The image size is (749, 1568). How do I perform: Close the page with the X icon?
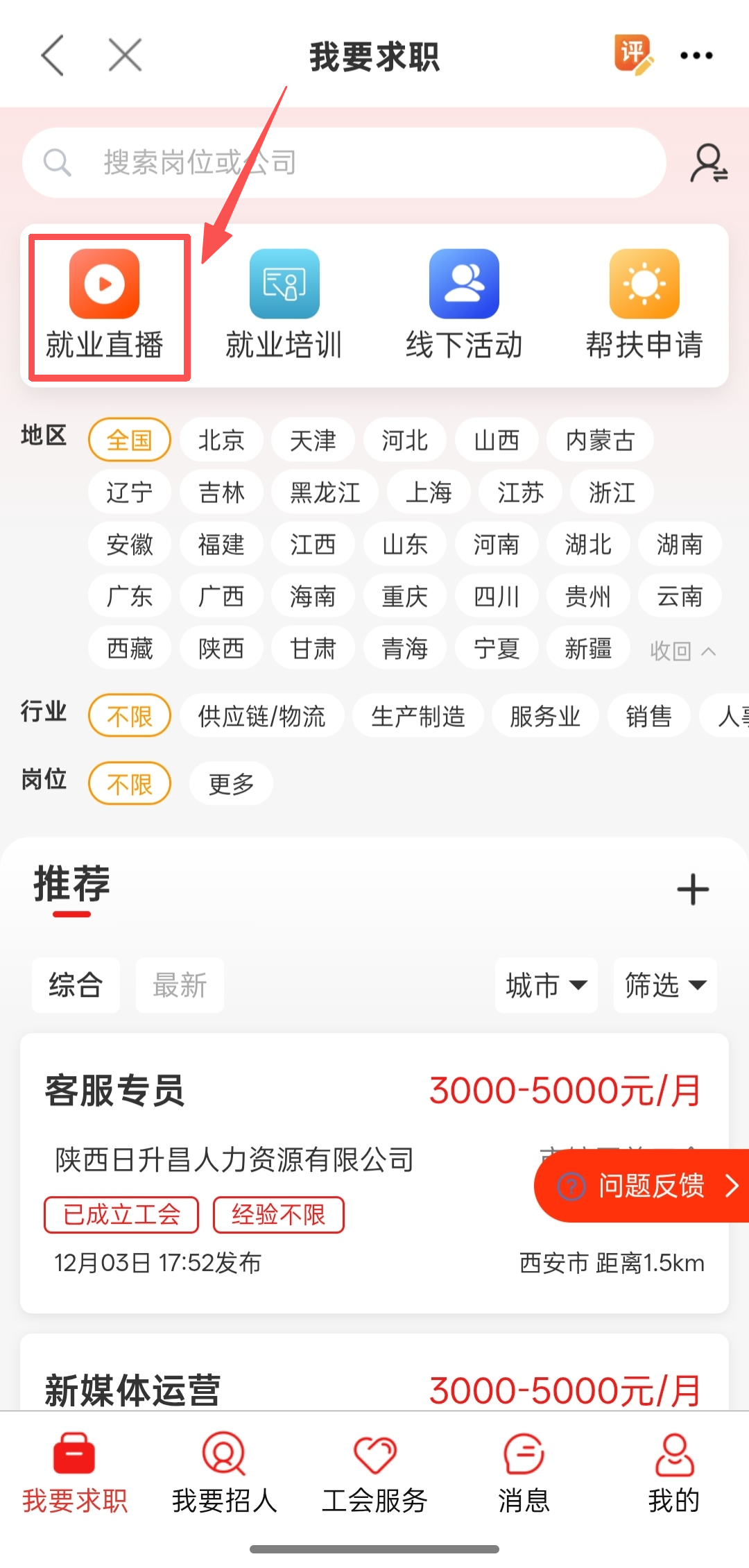click(126, 56)
